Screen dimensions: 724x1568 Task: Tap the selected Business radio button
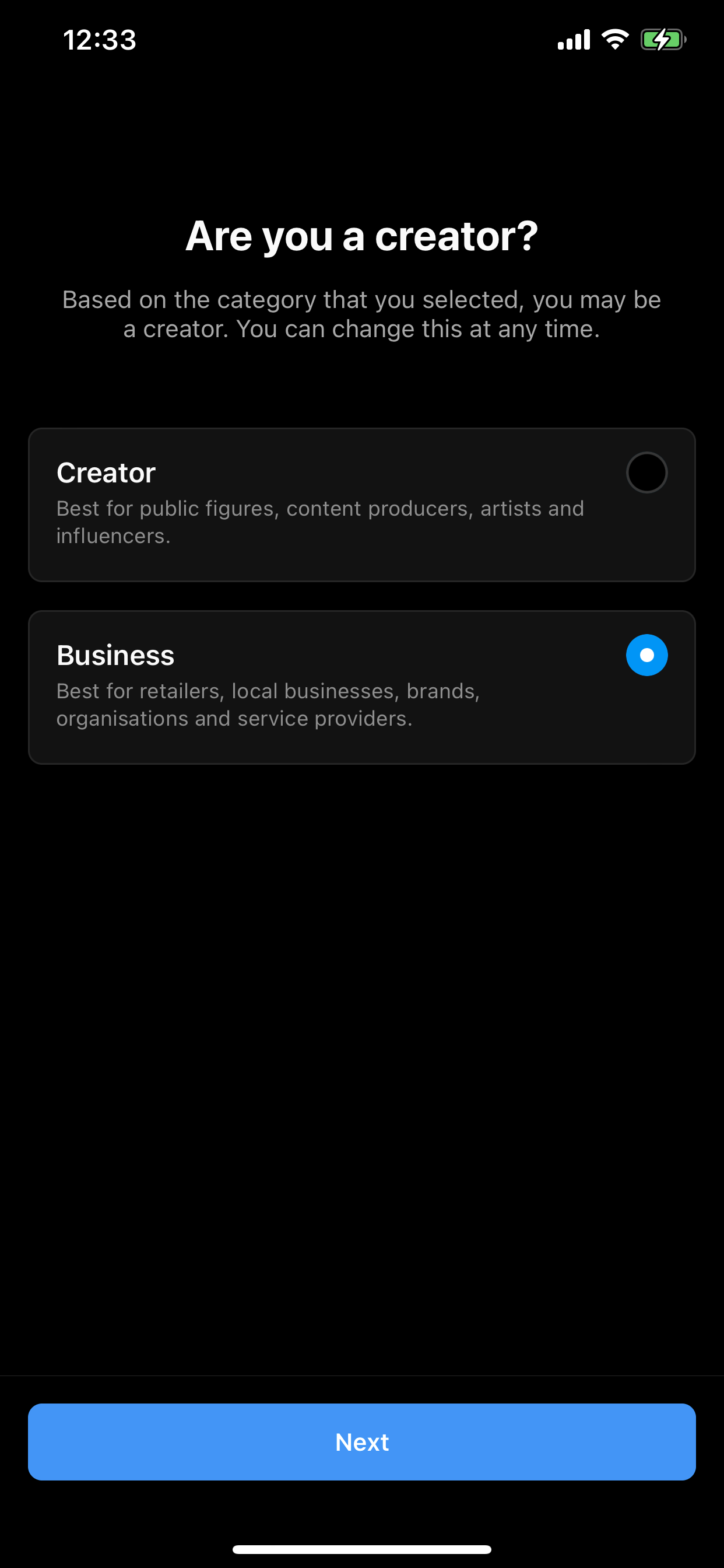click(646, 655)
